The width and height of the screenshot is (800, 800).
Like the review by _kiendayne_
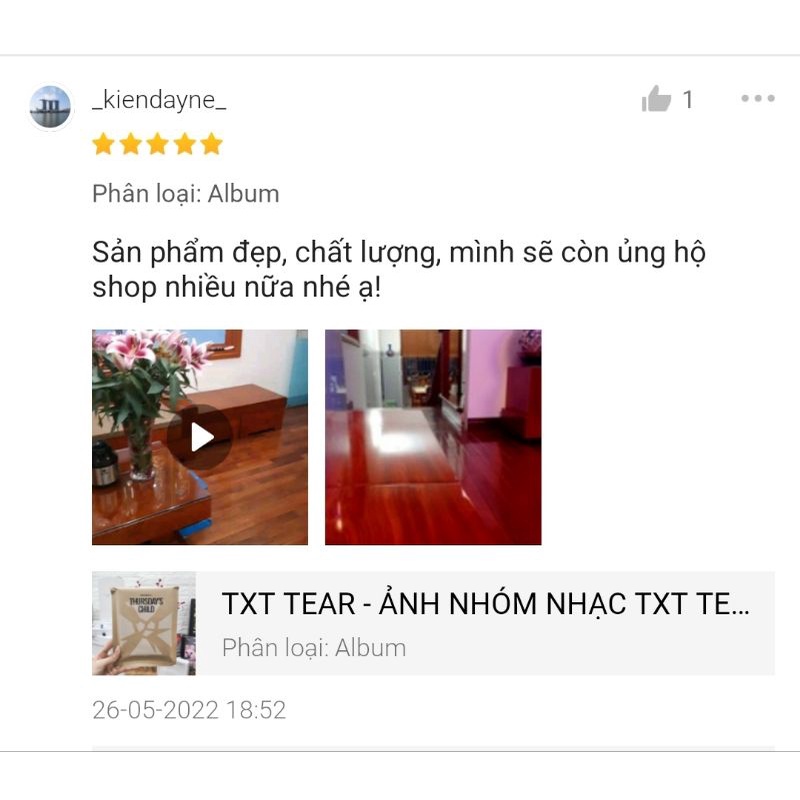(657, 99)
